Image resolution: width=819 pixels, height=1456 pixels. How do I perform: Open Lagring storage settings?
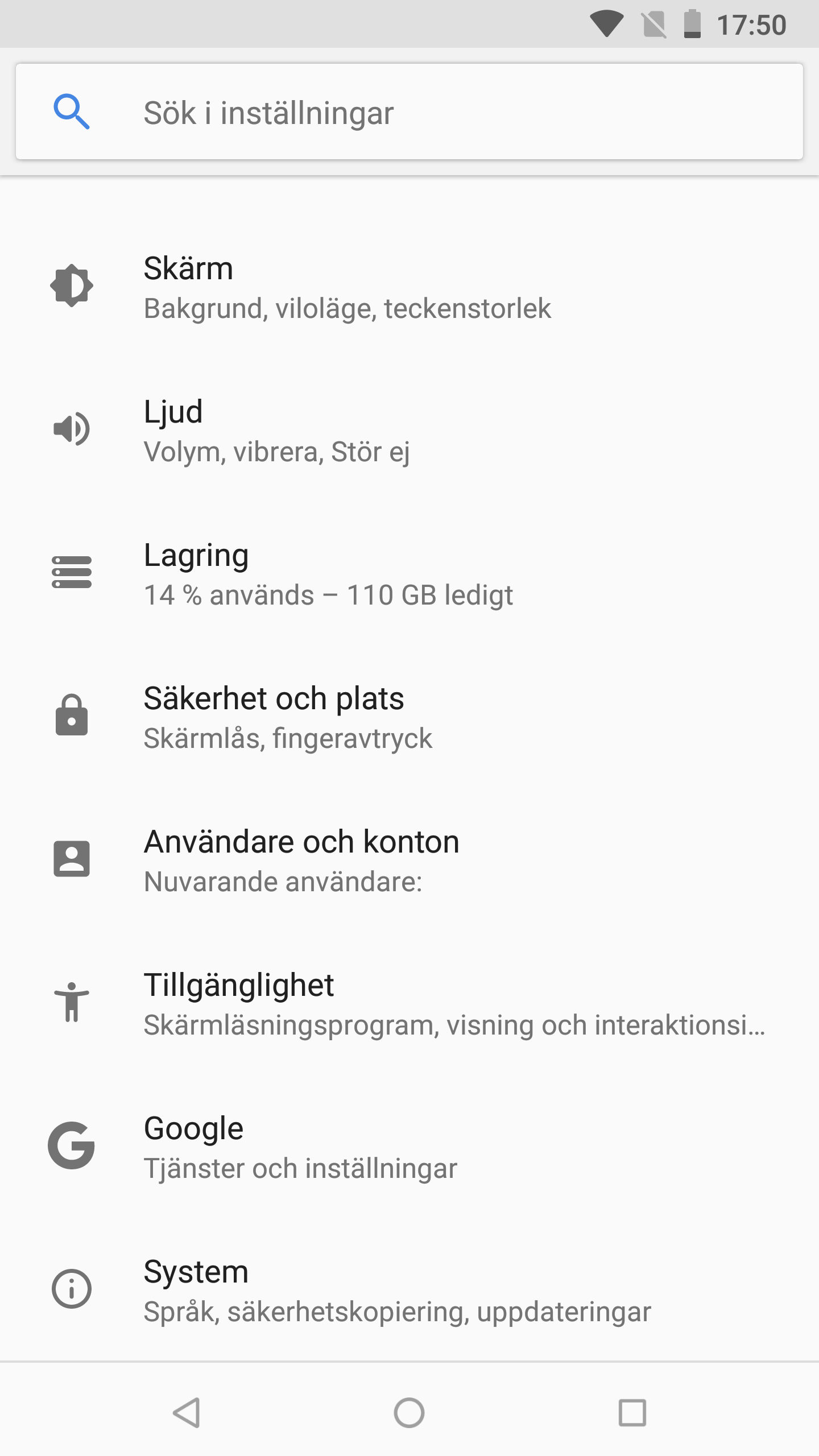tap(409, 573)
